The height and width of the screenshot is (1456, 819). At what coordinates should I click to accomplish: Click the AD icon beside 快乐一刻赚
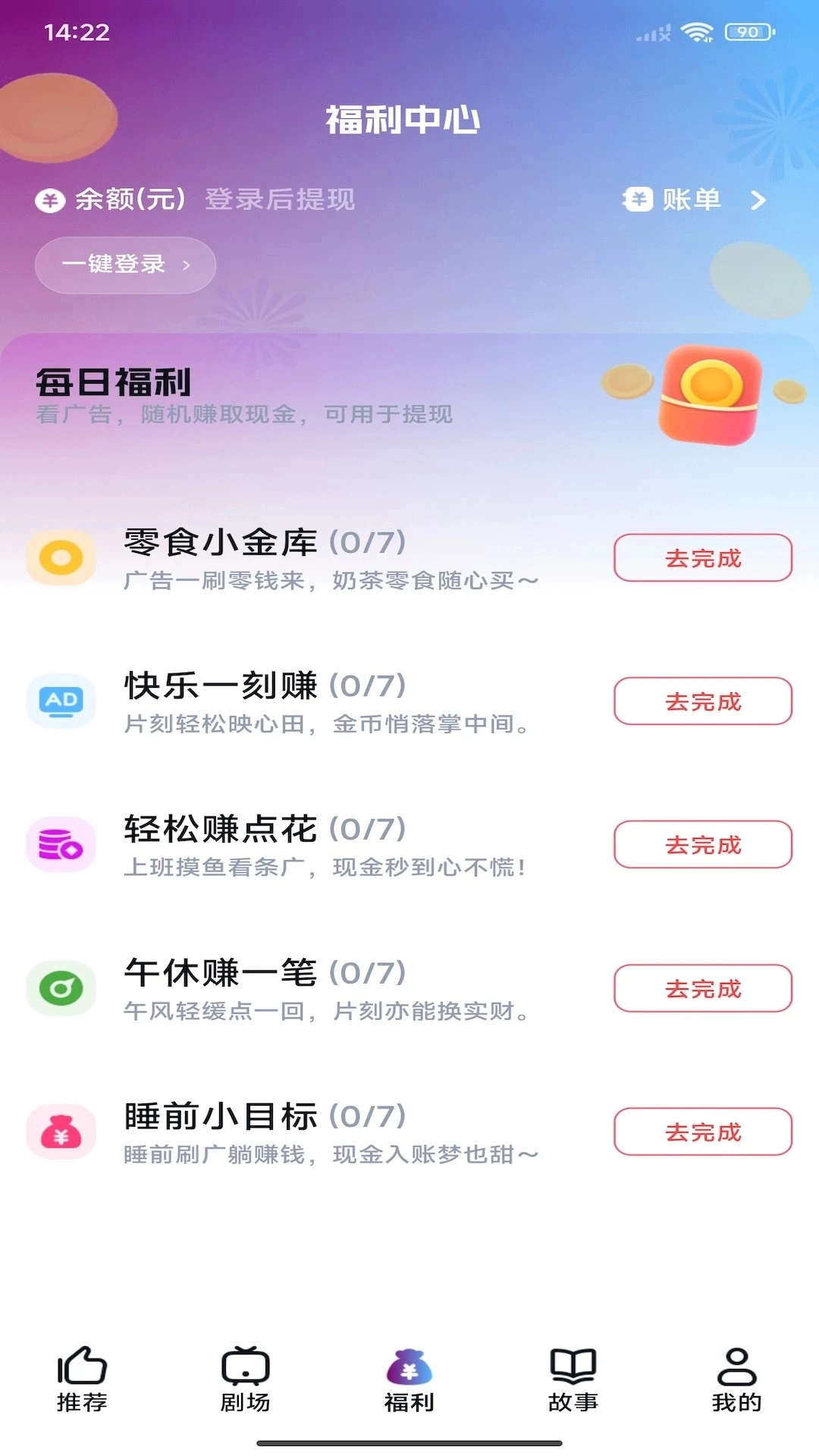[61, 701]
